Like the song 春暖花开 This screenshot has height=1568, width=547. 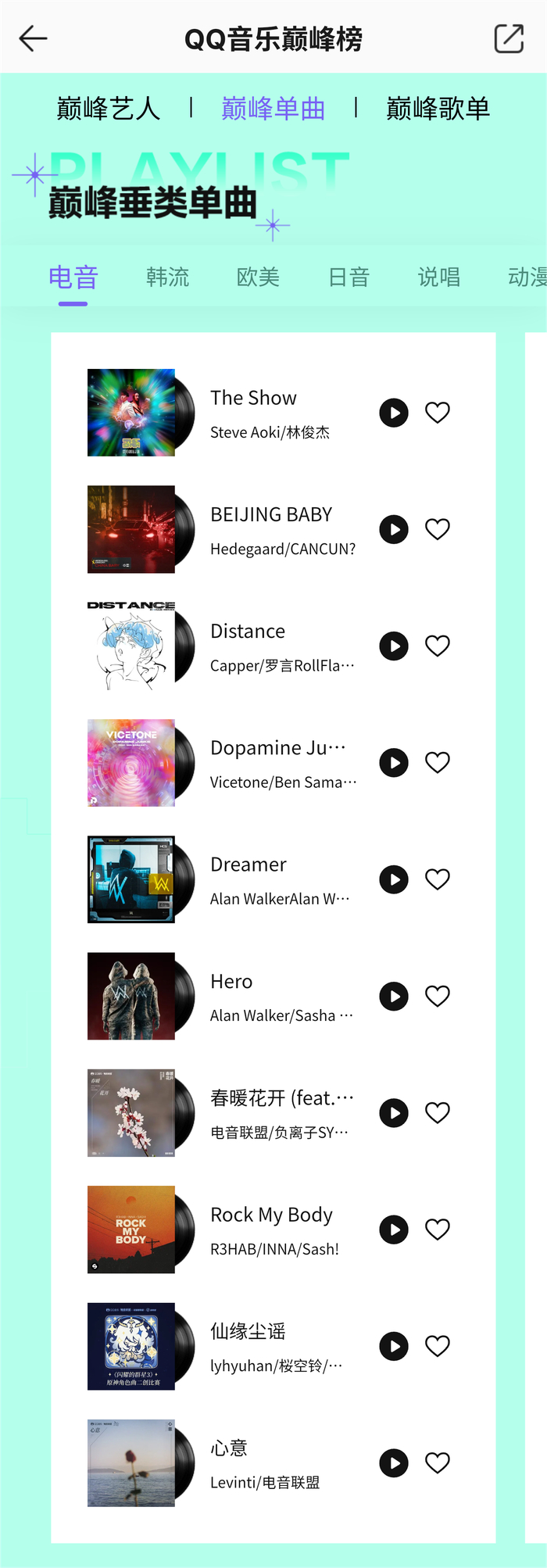[438, 1112]
